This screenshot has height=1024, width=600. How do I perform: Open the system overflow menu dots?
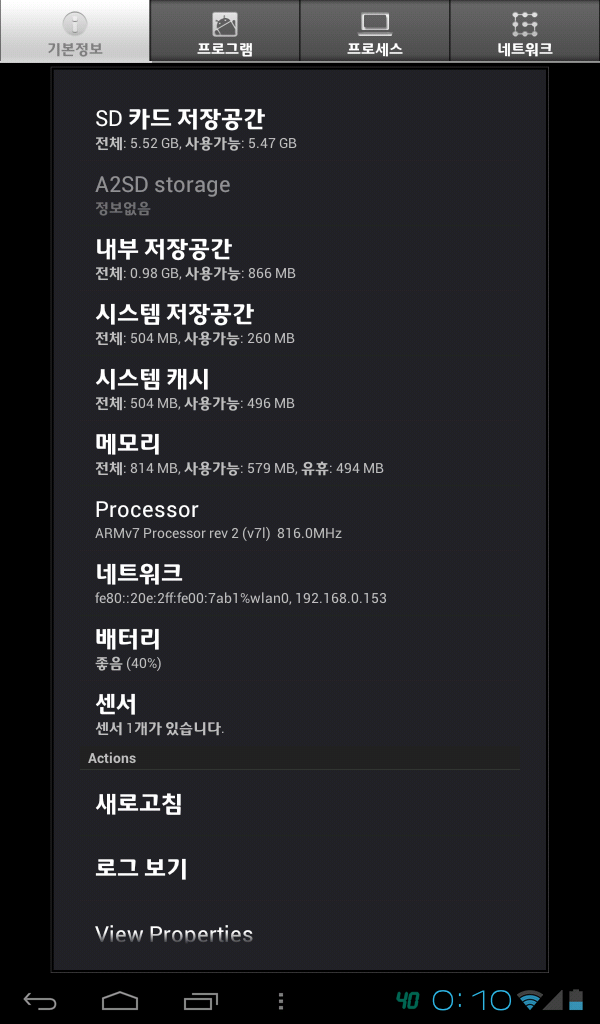[x=281, y=1000]
